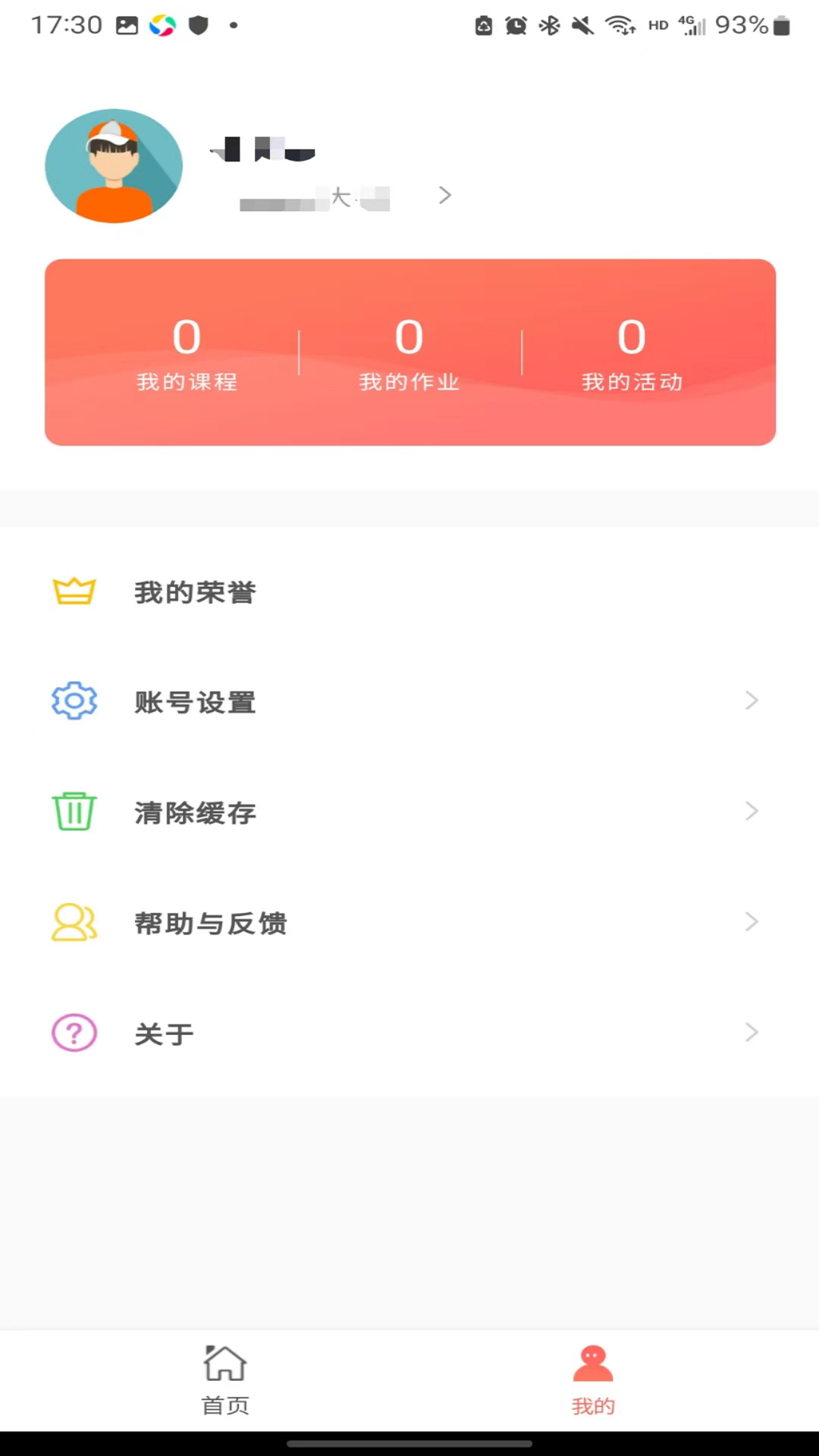This screenshot has height=1456, width=819.
Task: Switch to the 首页 tab
Action: (225, 1380)
